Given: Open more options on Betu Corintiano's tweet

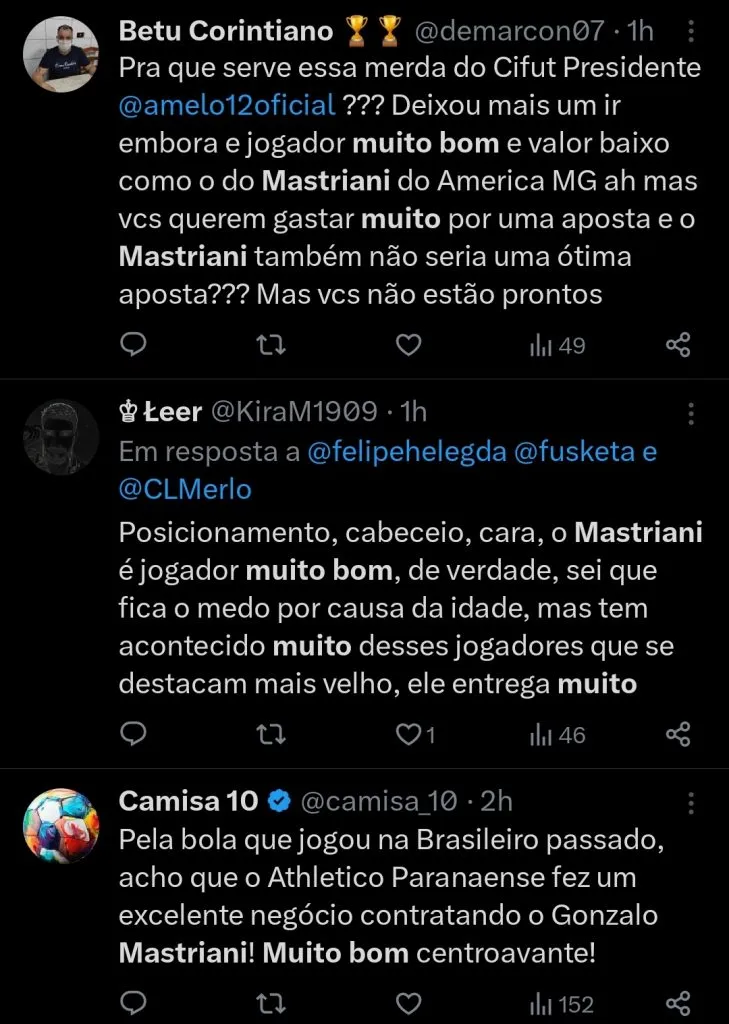Looking at the screenshot, I should [693, 30].
